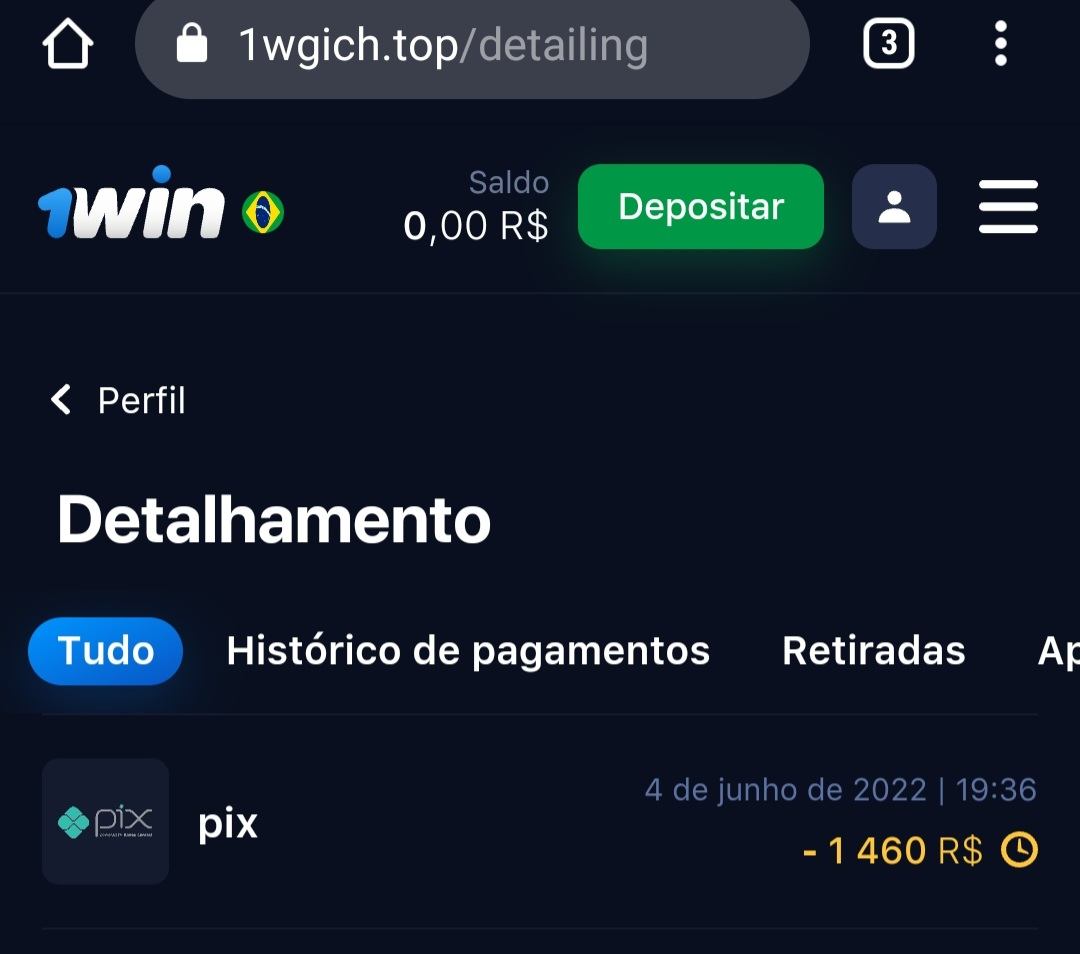The image size is (1080, 954).
Task: Open the user profile icon
Action: coord(894,207)
